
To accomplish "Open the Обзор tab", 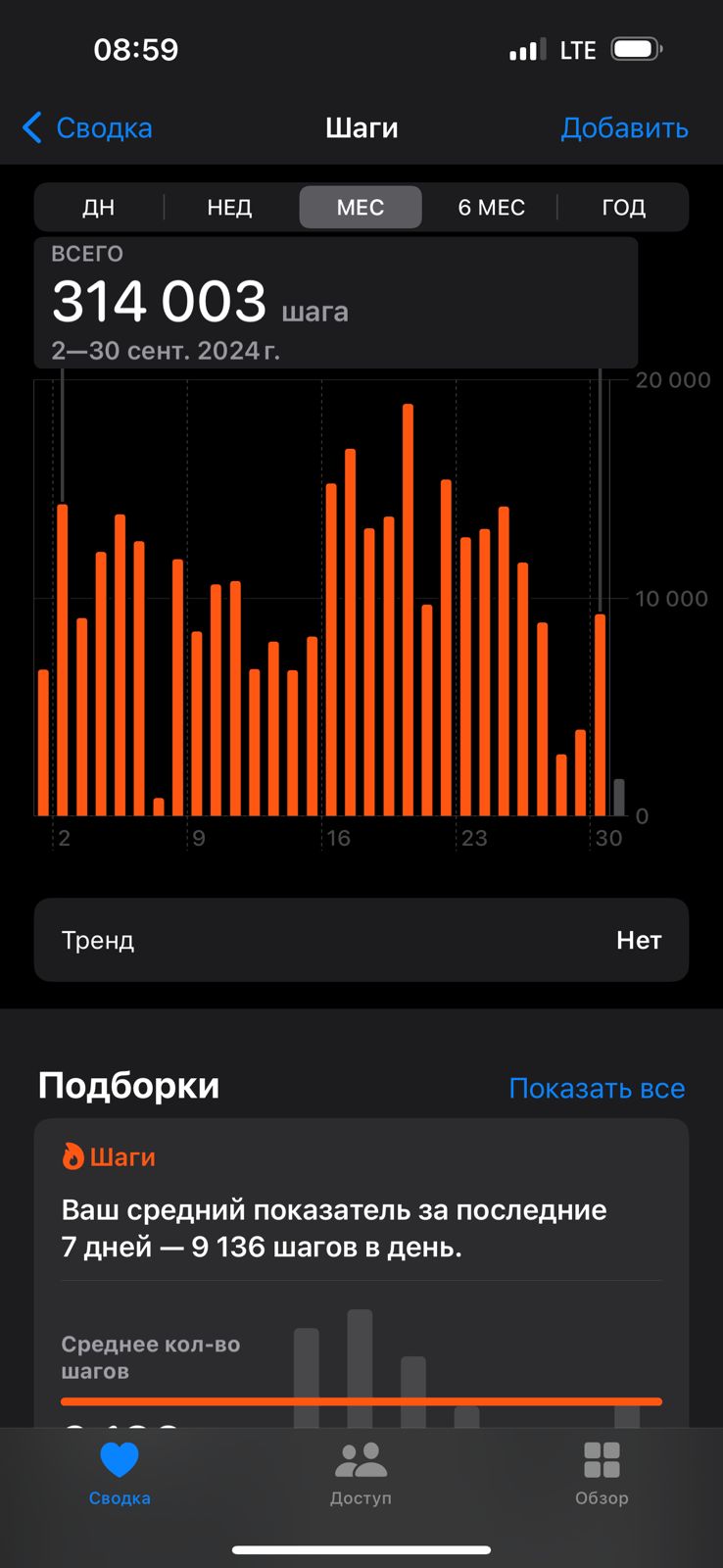I will [602, 1473].
